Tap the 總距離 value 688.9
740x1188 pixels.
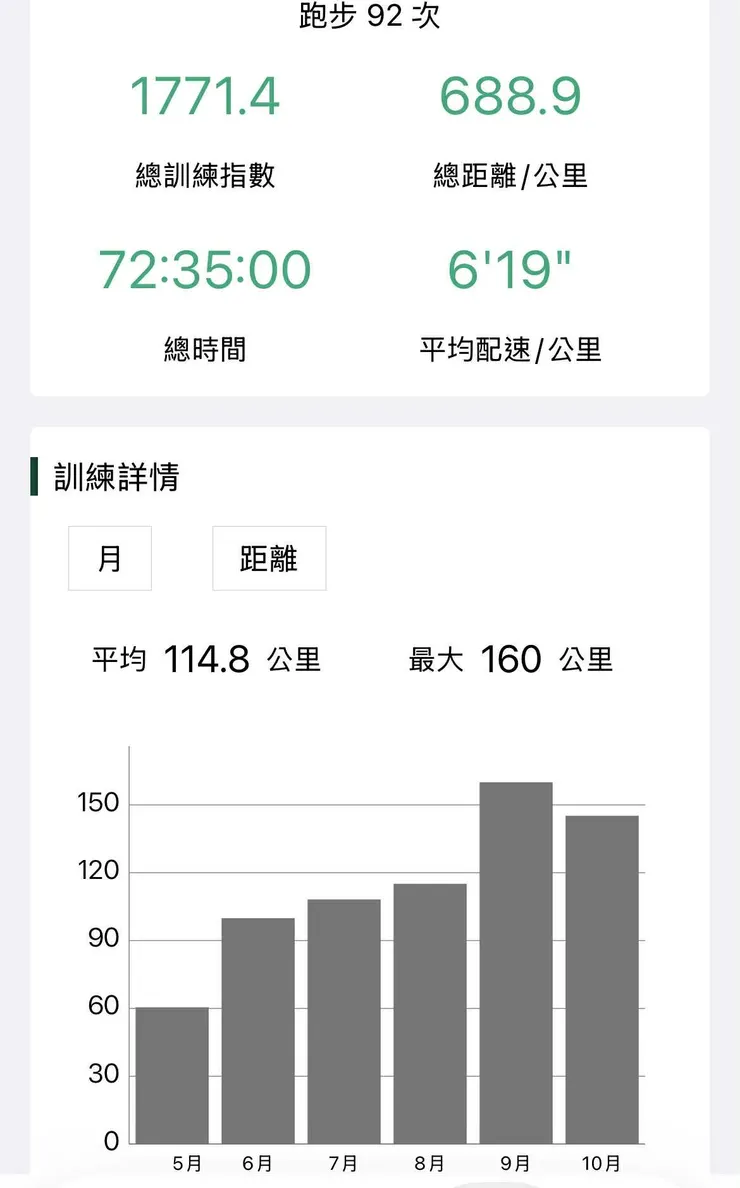(x=510, y=95)
